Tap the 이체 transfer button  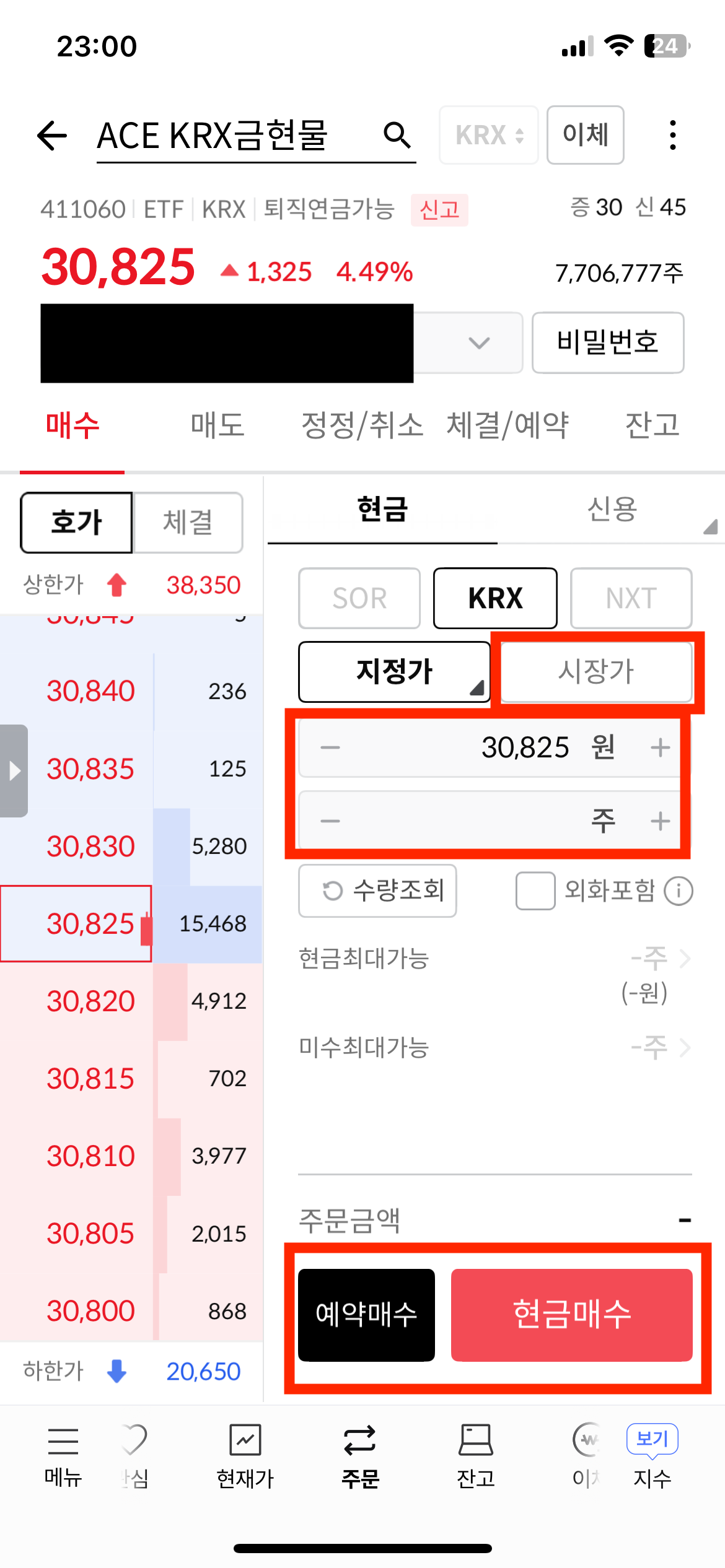pos(585,135)
